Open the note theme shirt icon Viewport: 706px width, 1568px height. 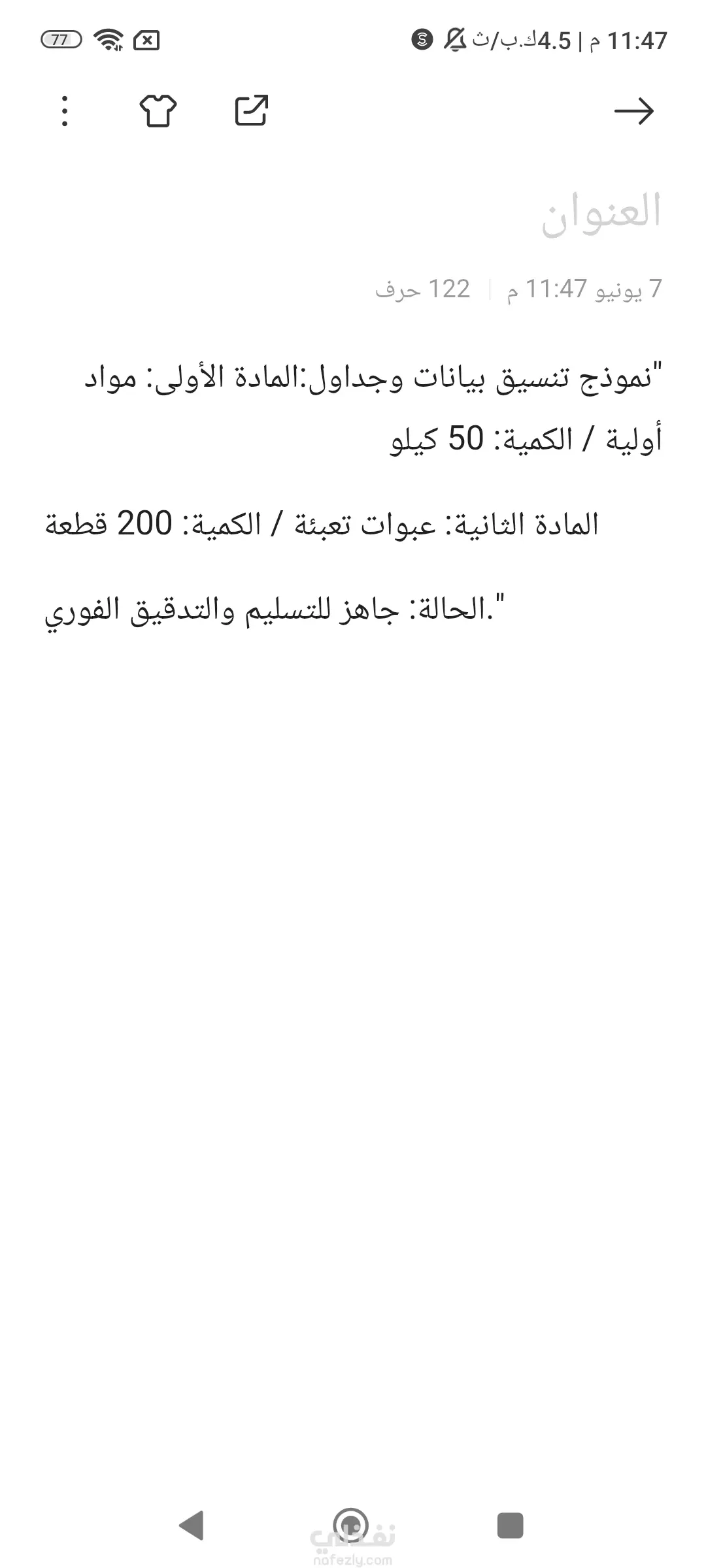[x=158, y=110]
